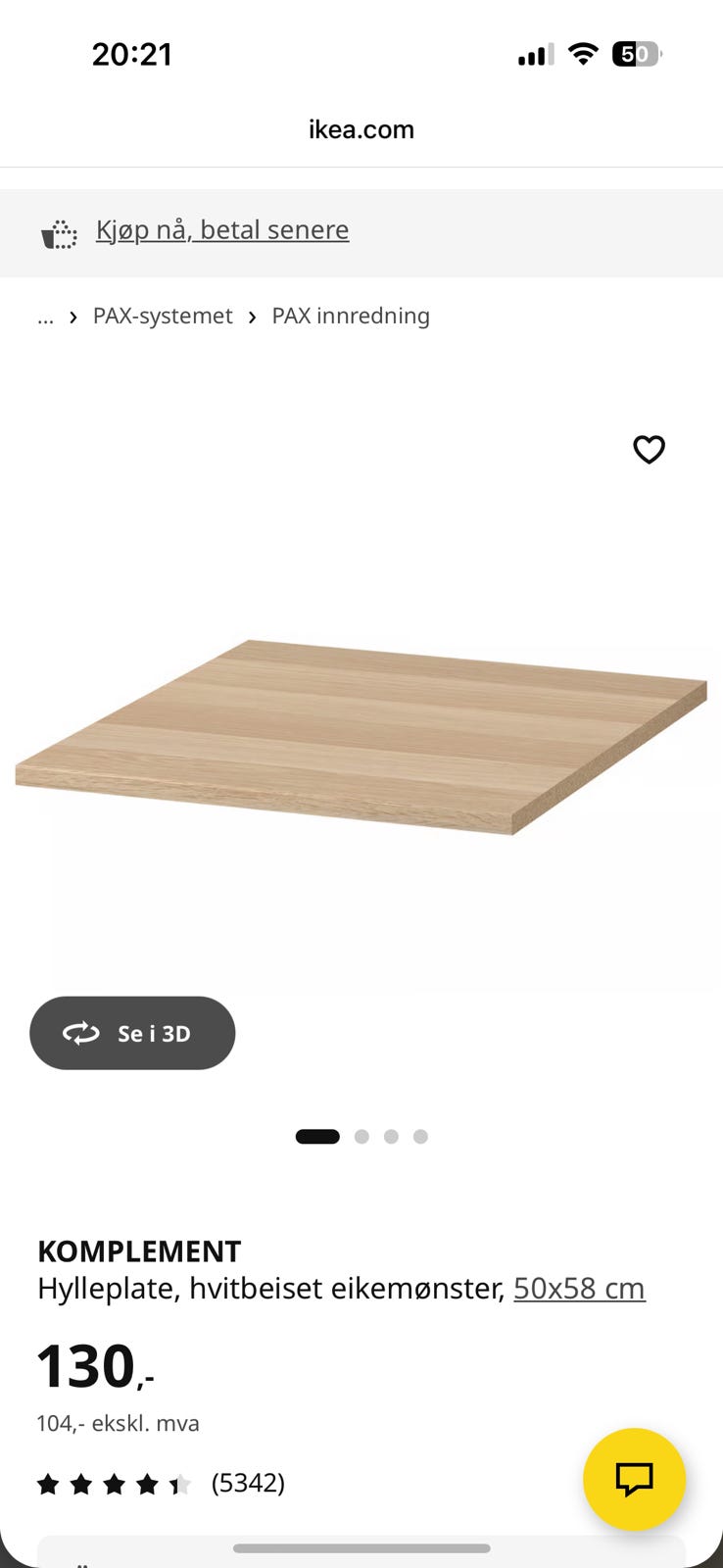723x1568 pixels.
Task: Open the 5342 customer reviews rating
Action: (x=161, y=1484)
